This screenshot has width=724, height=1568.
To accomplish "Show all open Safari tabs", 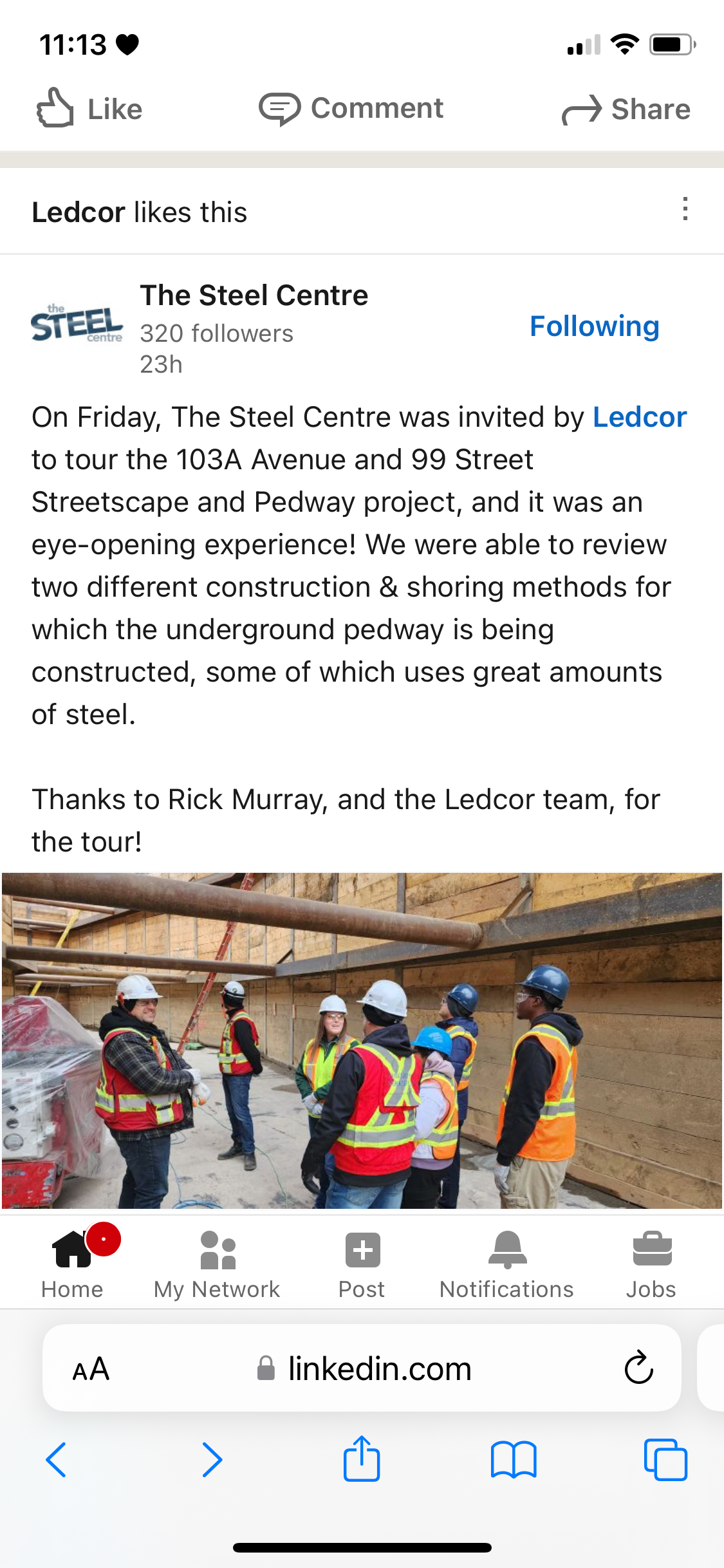I will tap(665, 1460).
